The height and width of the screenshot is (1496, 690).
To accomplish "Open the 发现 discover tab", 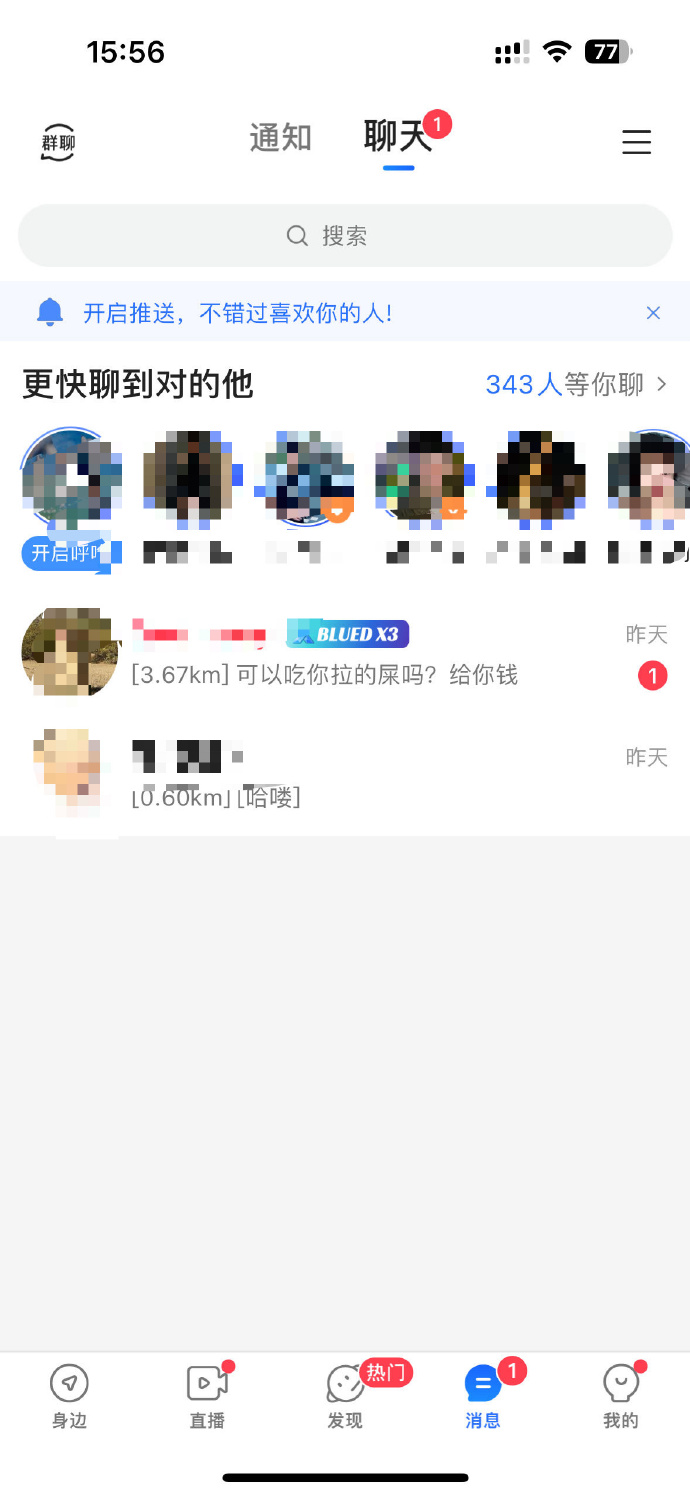I will tap(345, 1397).
